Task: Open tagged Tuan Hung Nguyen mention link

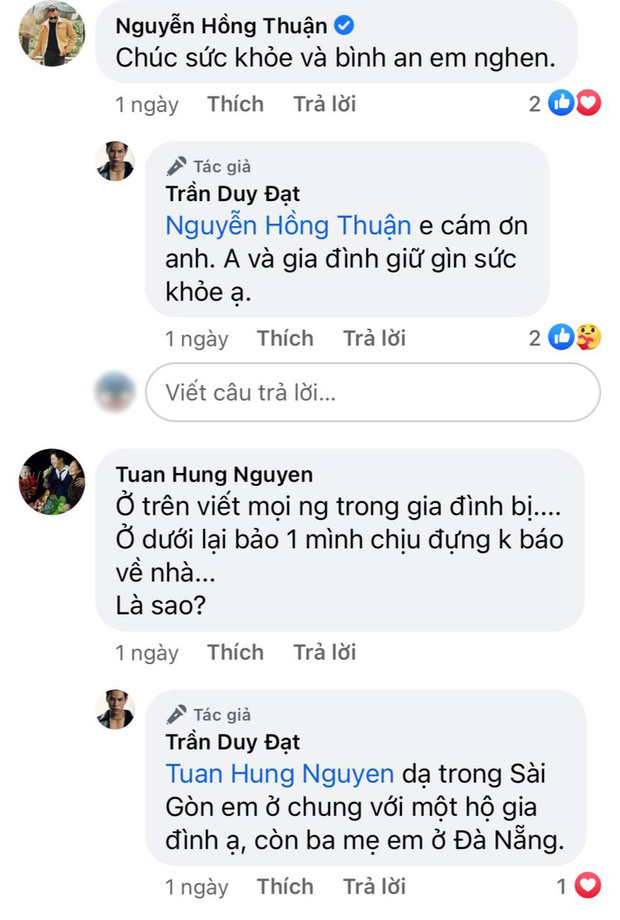Action: (x=280, y=774)
